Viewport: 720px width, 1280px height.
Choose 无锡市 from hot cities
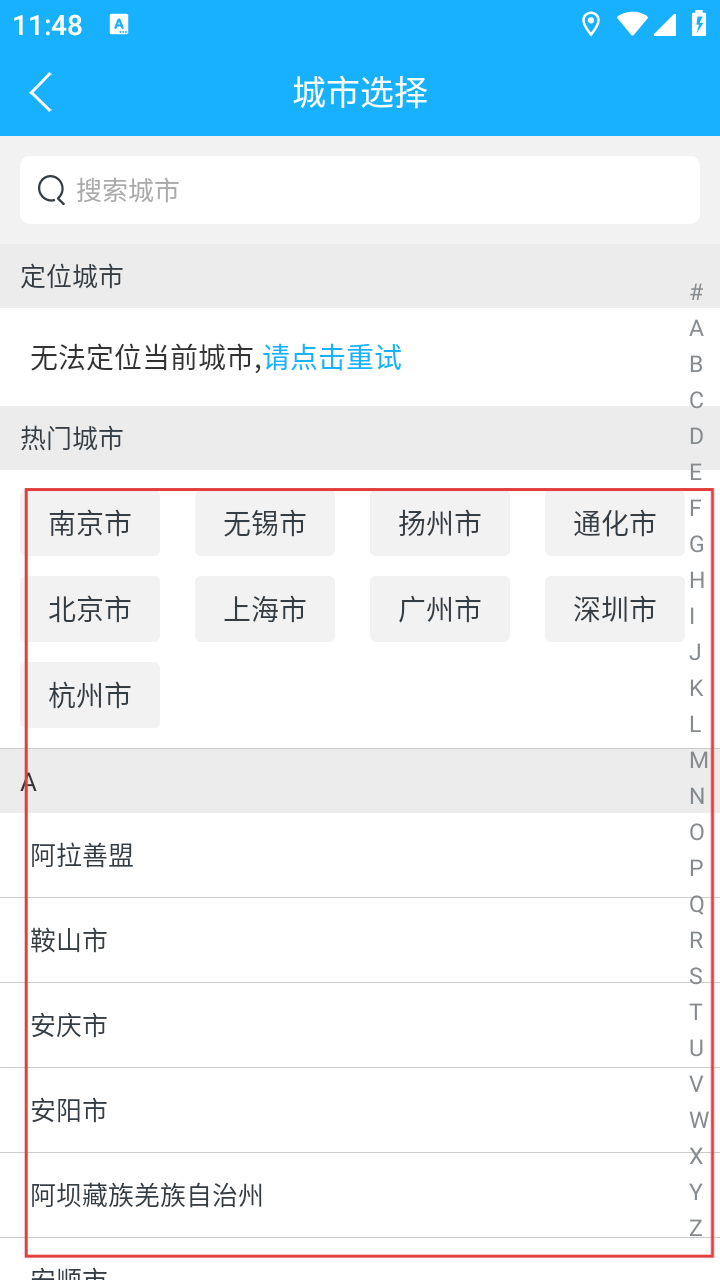[x=265, y=524]
